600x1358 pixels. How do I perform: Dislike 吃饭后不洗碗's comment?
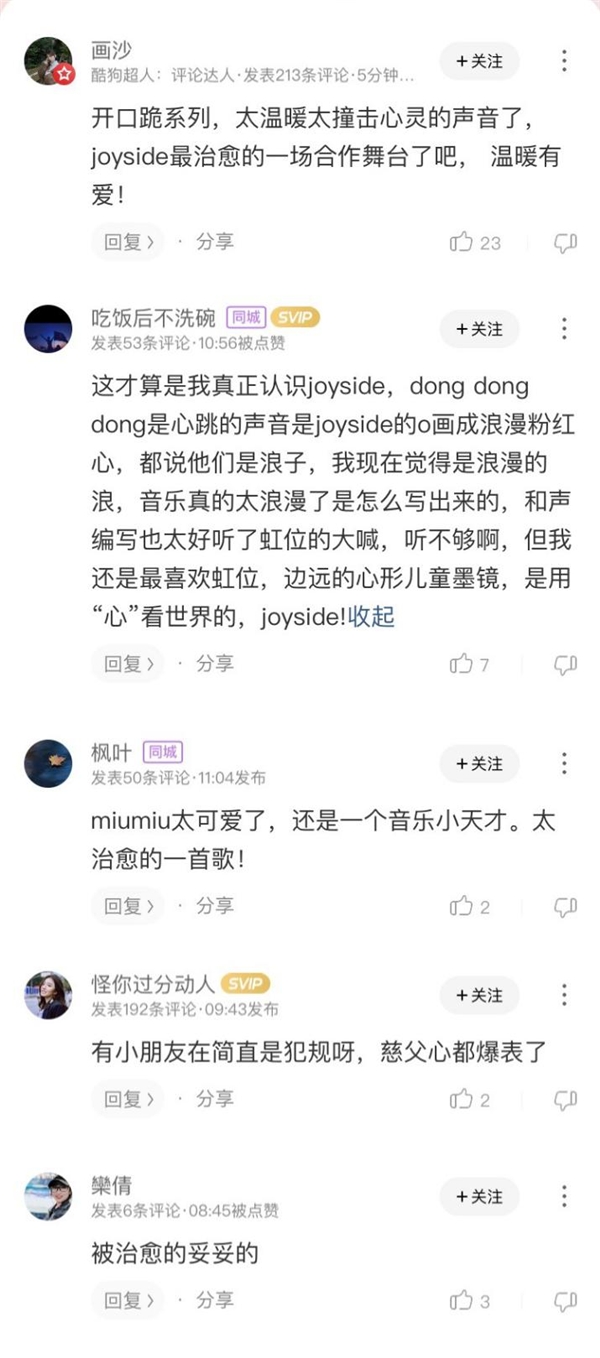pyautogui.click(x=565, y=664)
